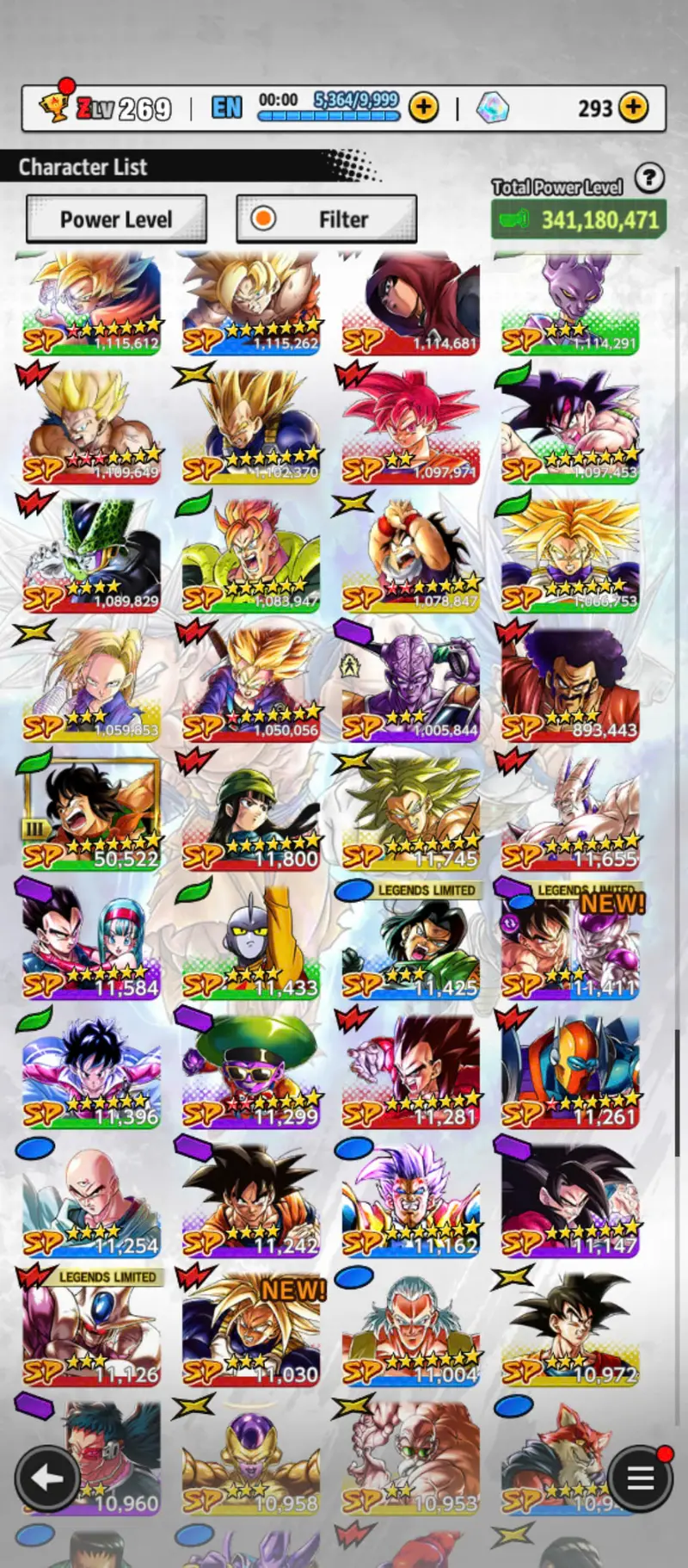Add more chrono crystals with plus icon
The height and width of the screenshot is (1568, 688).
pos(634,108)
